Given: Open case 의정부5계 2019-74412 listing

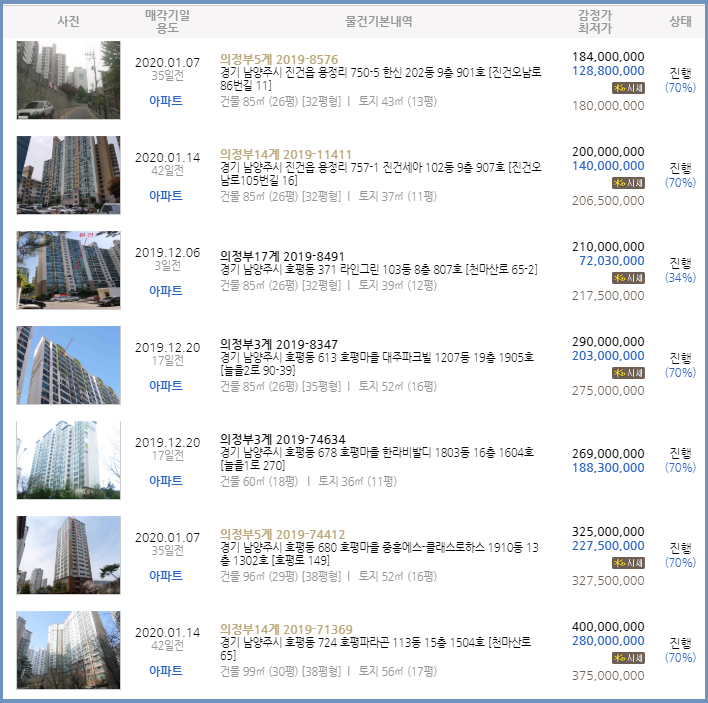Looking at the screenshot, I should pos(282,534).
